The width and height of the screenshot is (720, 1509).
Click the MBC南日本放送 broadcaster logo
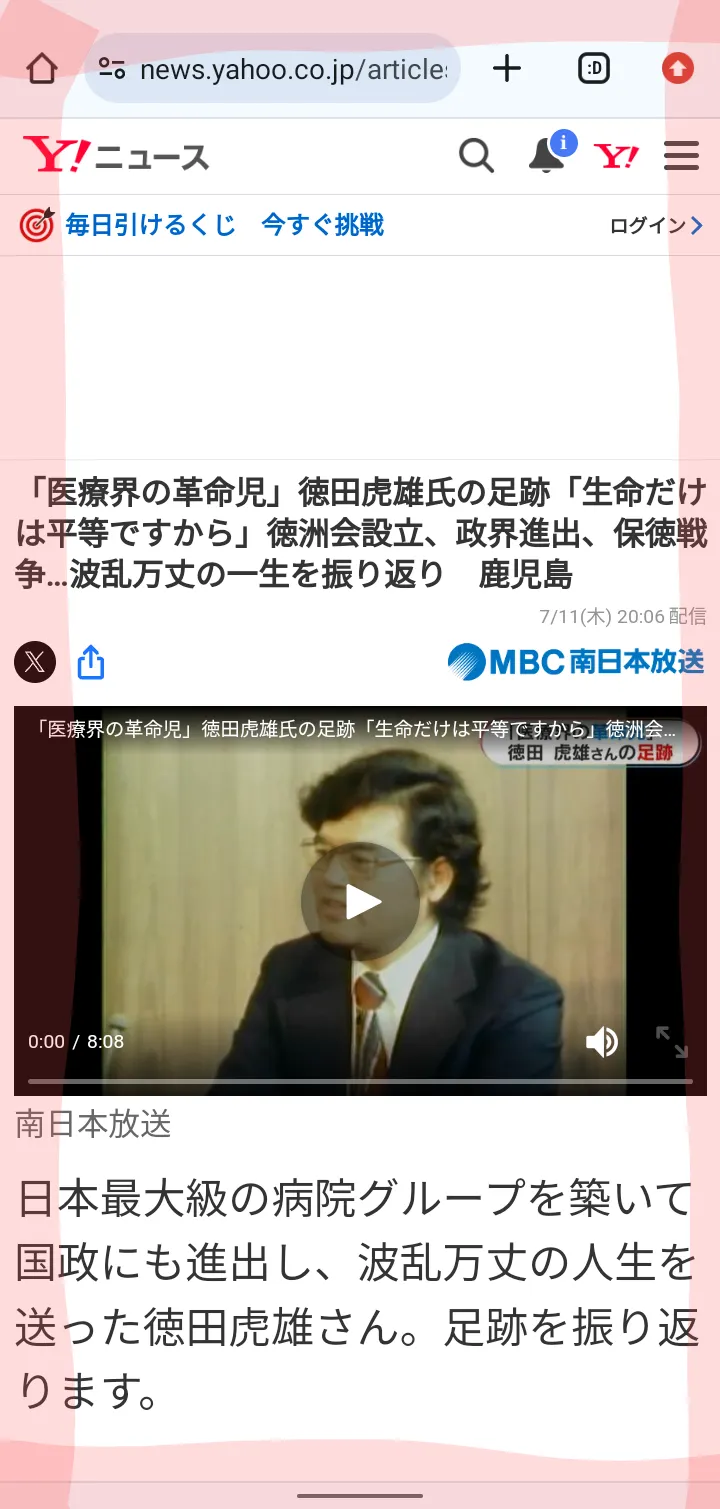(575, 662)
